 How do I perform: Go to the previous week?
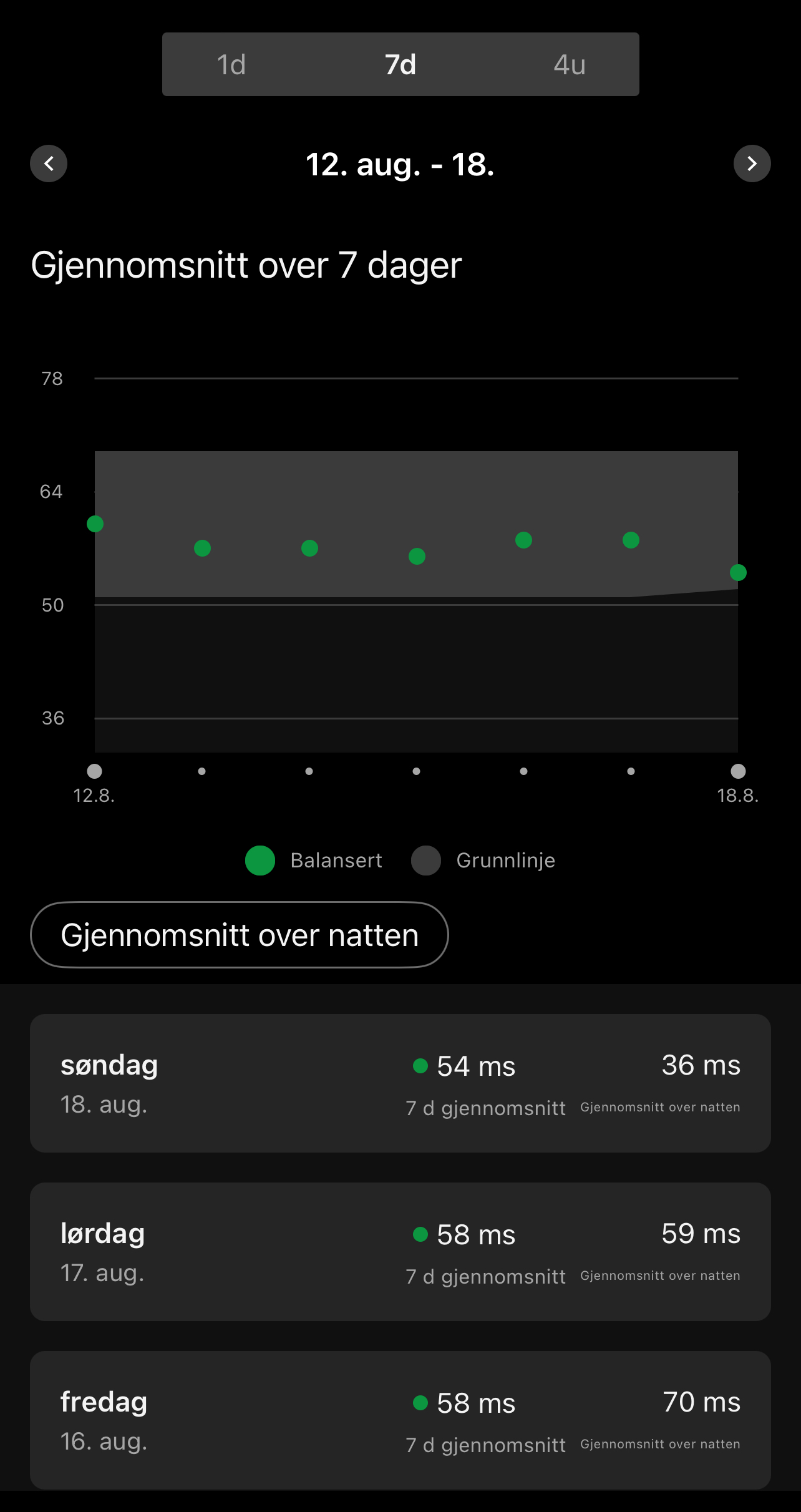coord(49,163)
